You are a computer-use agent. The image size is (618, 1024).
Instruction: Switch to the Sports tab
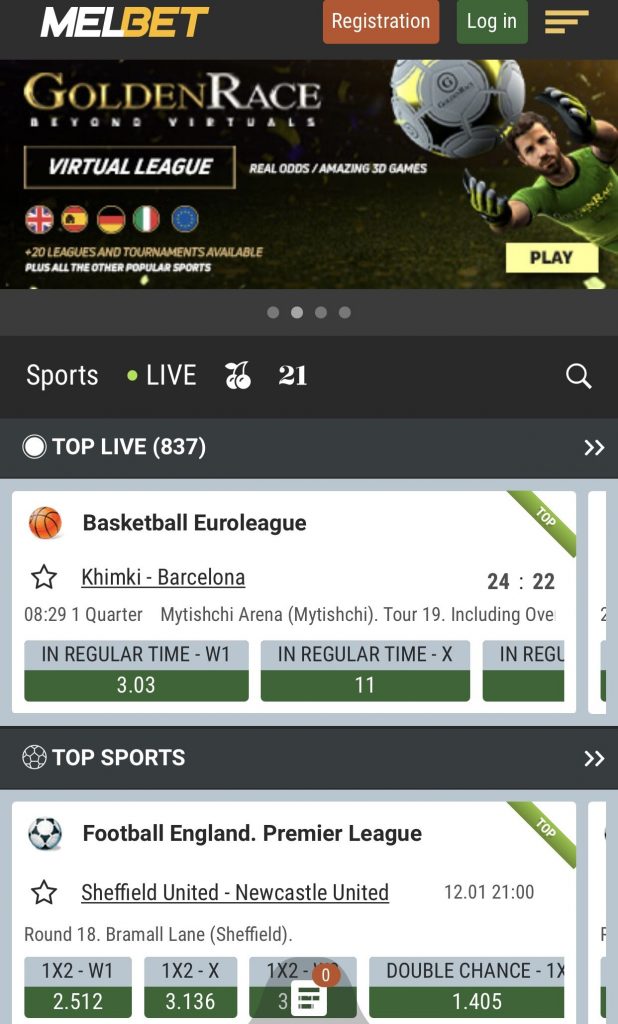[62, 376]
